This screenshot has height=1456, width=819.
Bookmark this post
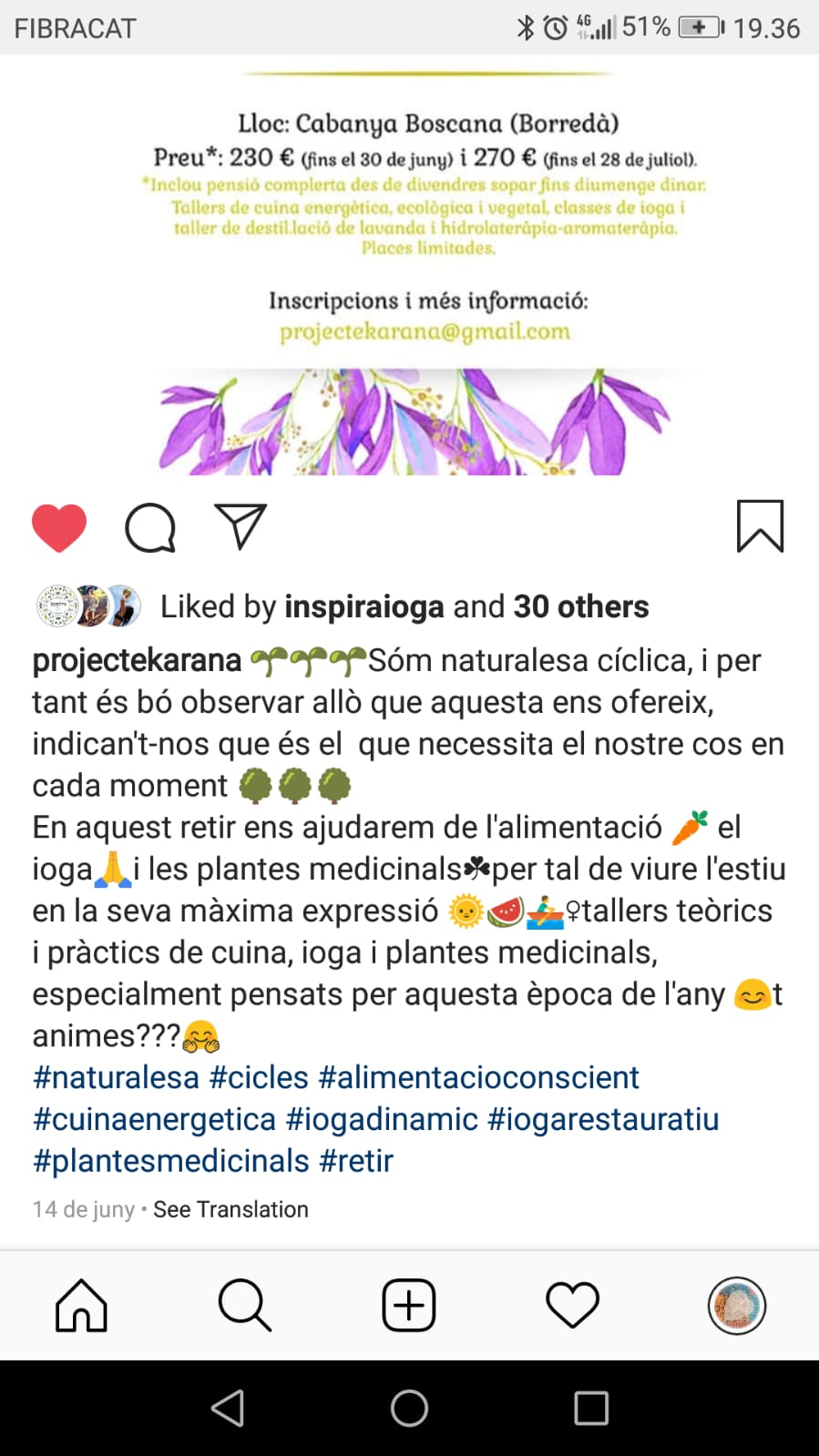pos(760,526)
